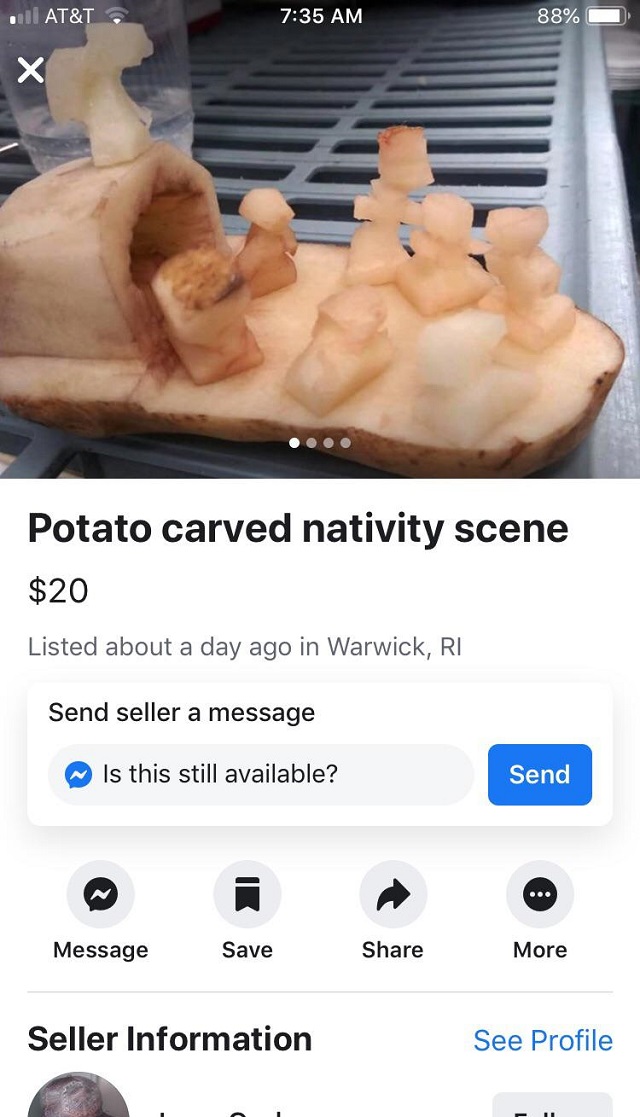The image size is (640, 1117).
Task: Open the seller's profile picture
Action: tap(78, 1095)
